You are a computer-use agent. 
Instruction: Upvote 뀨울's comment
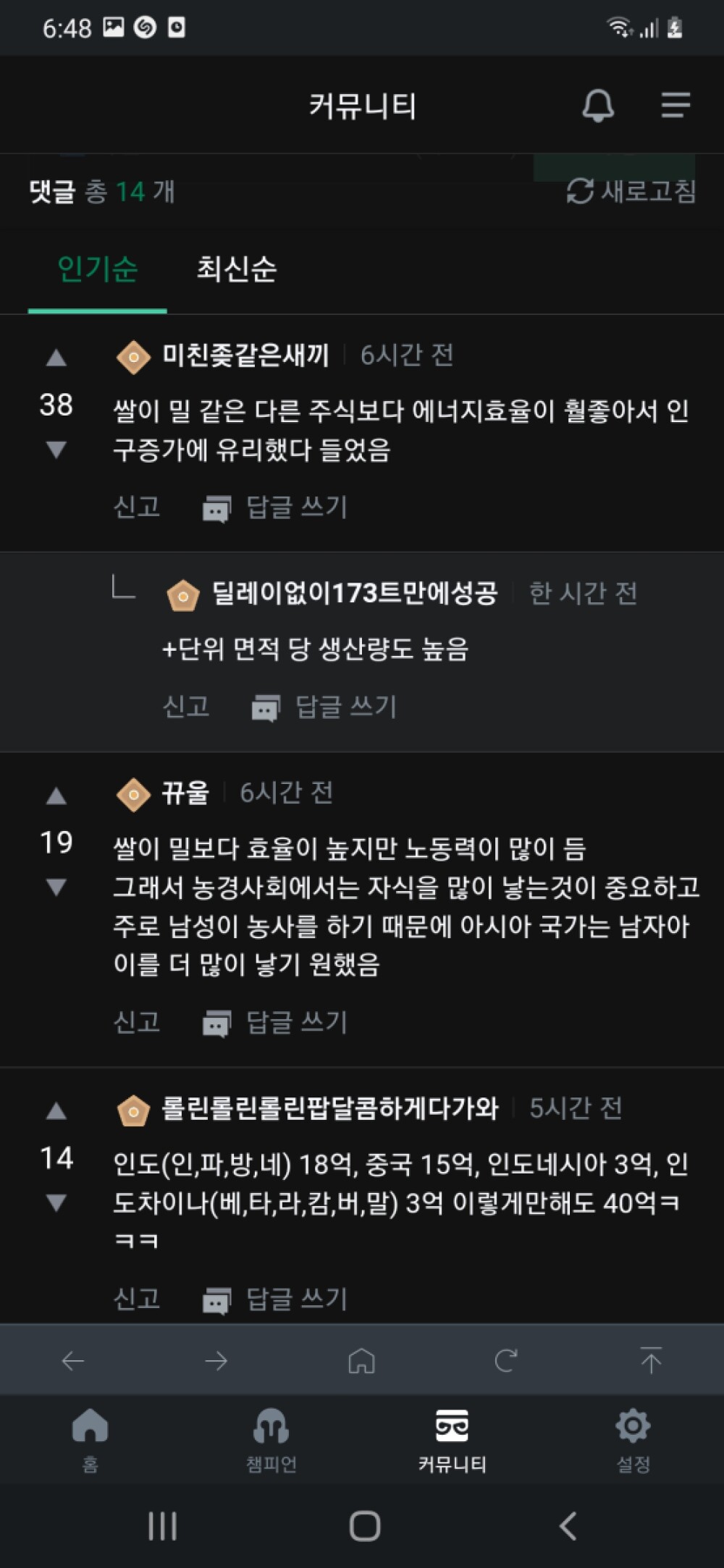pos(56,796)
